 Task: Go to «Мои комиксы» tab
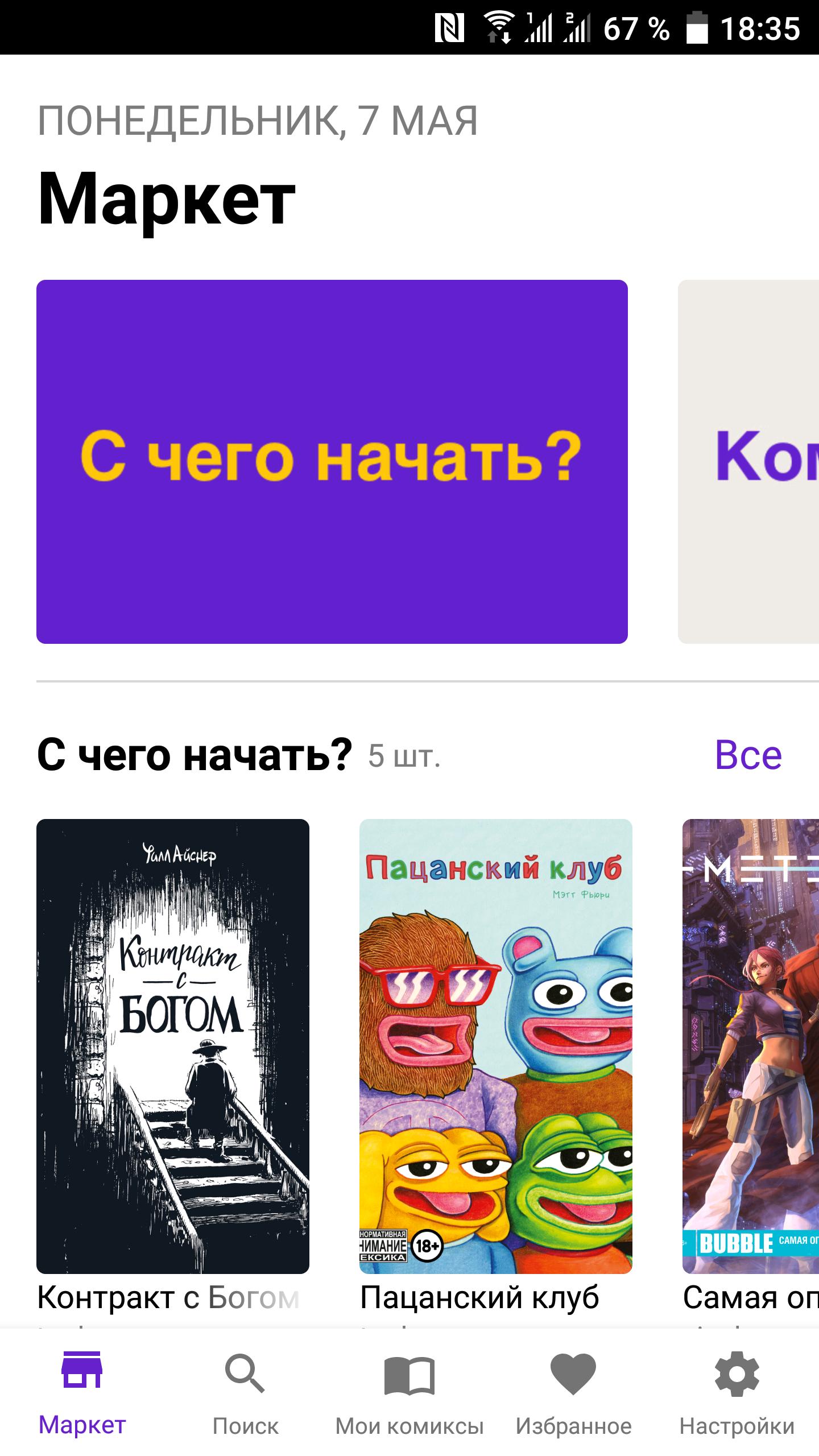click(x=409, y=1393)
